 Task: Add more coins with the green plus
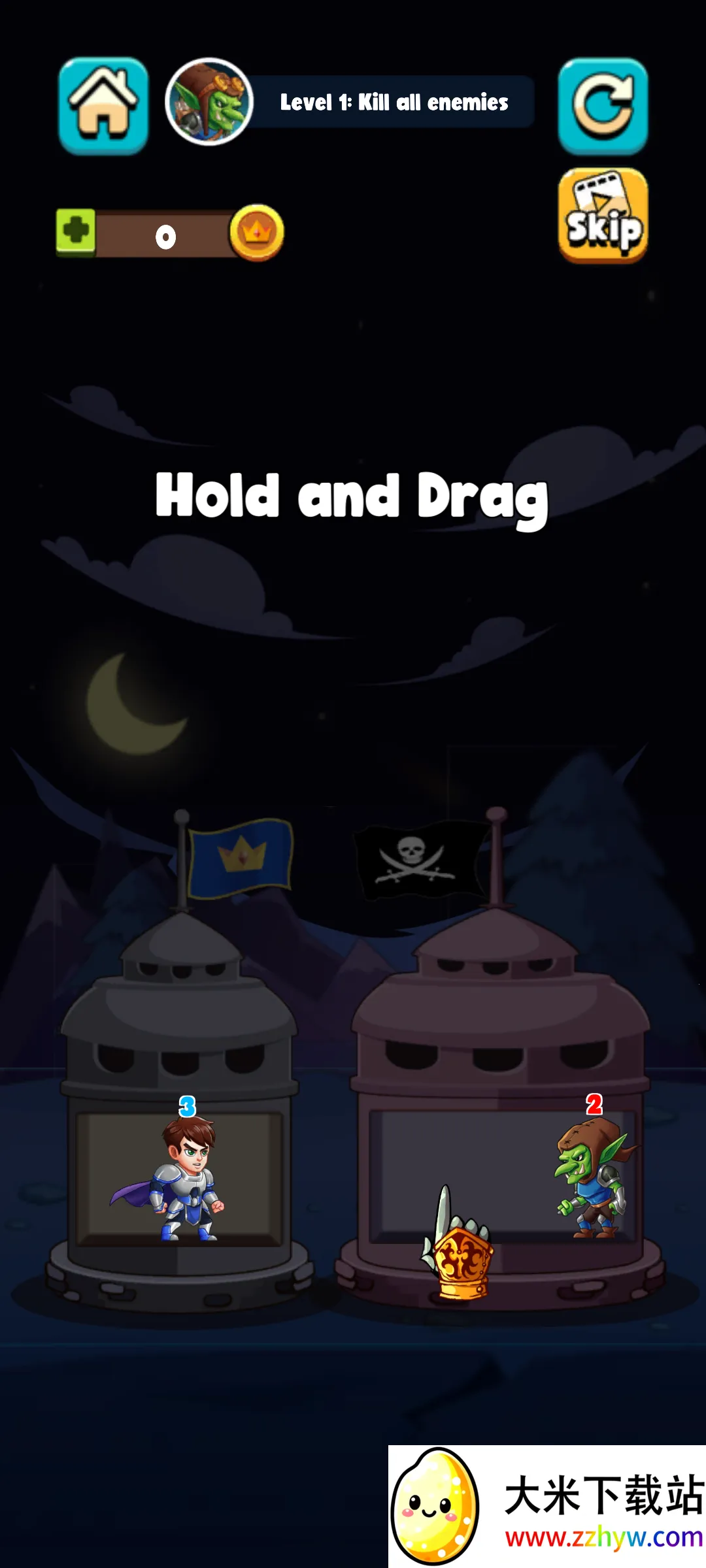pyautogui.click(x=76, y=231)
